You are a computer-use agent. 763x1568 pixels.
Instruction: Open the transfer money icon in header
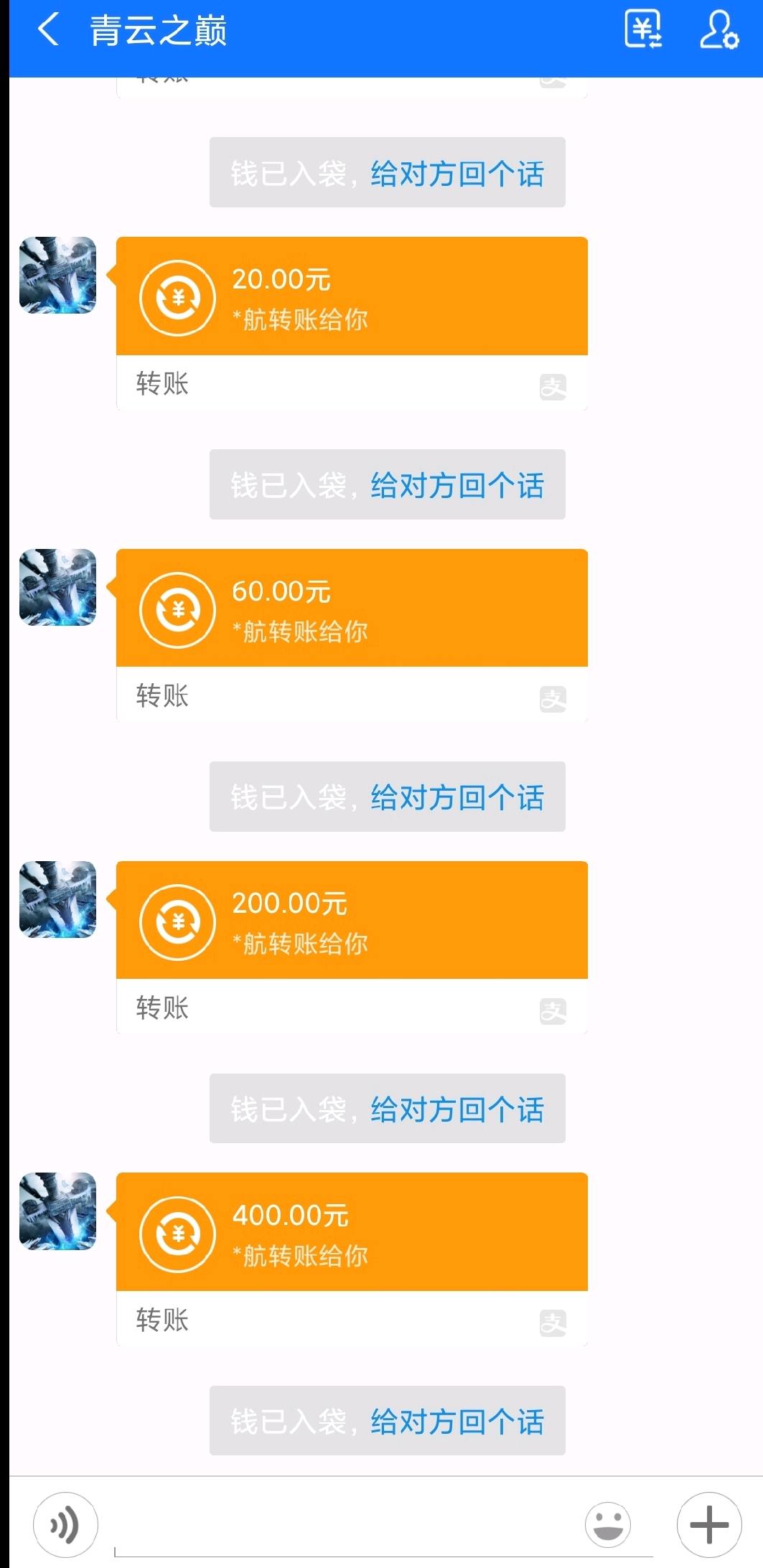(643, 31)
